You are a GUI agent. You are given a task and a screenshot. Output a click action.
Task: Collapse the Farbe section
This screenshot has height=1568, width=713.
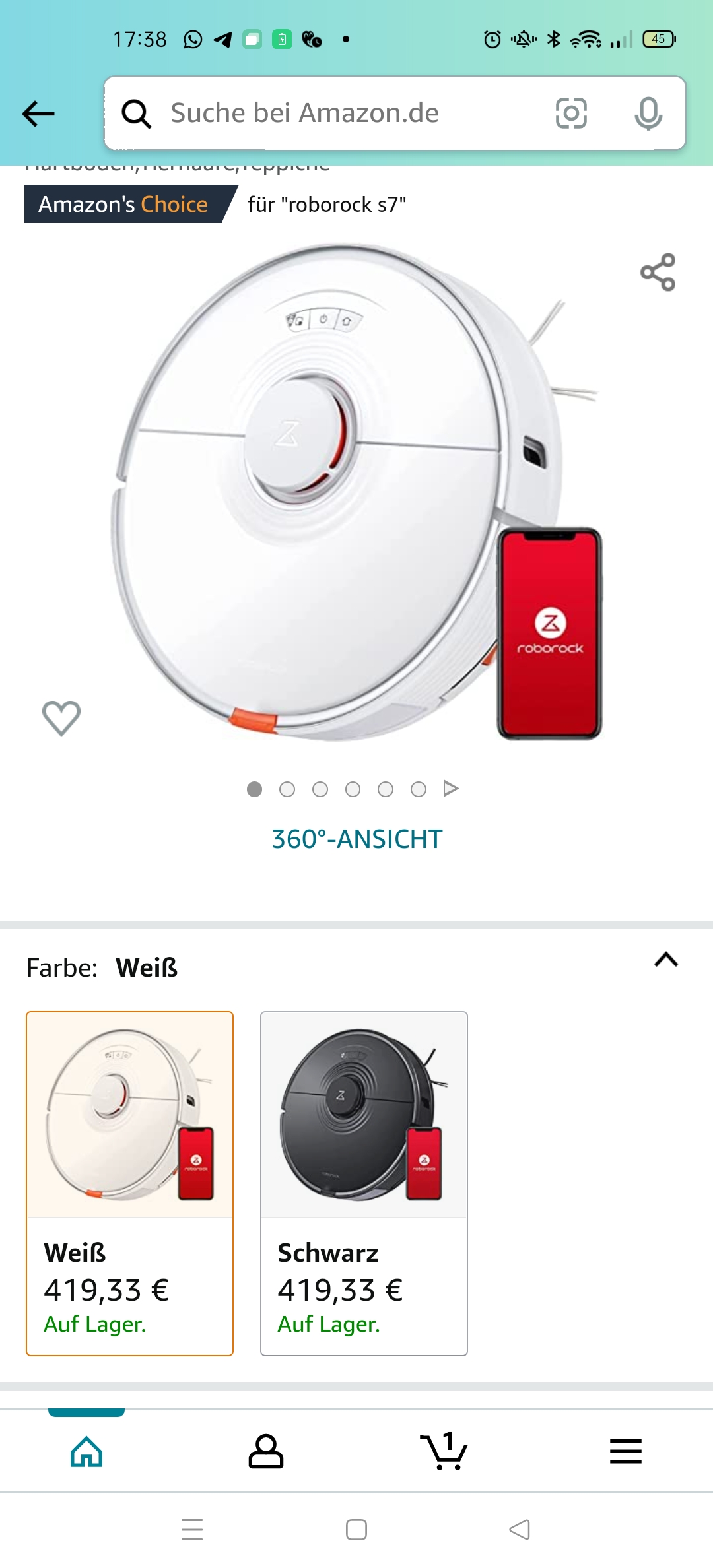[x=666, y=960]
